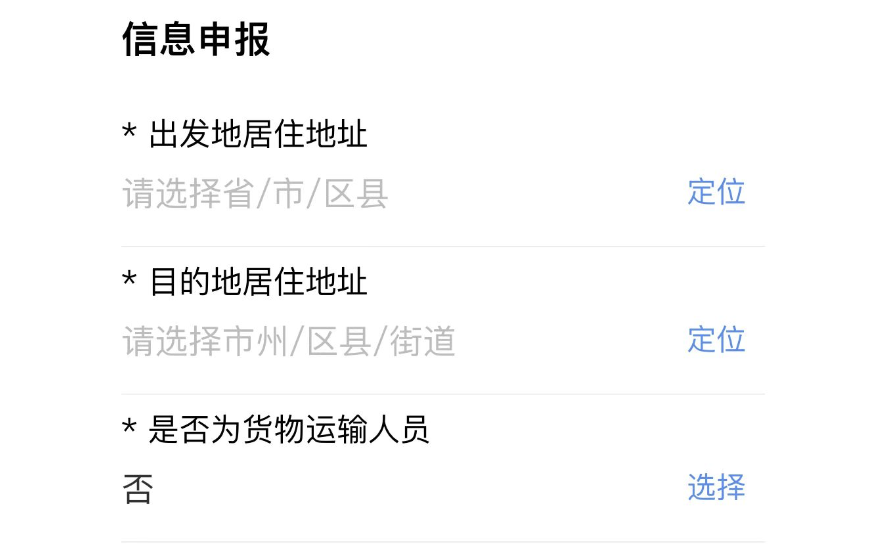Screen dimensions: 888x544
Task: Select departure province/city/district field
Action: (x=256, y=194)
